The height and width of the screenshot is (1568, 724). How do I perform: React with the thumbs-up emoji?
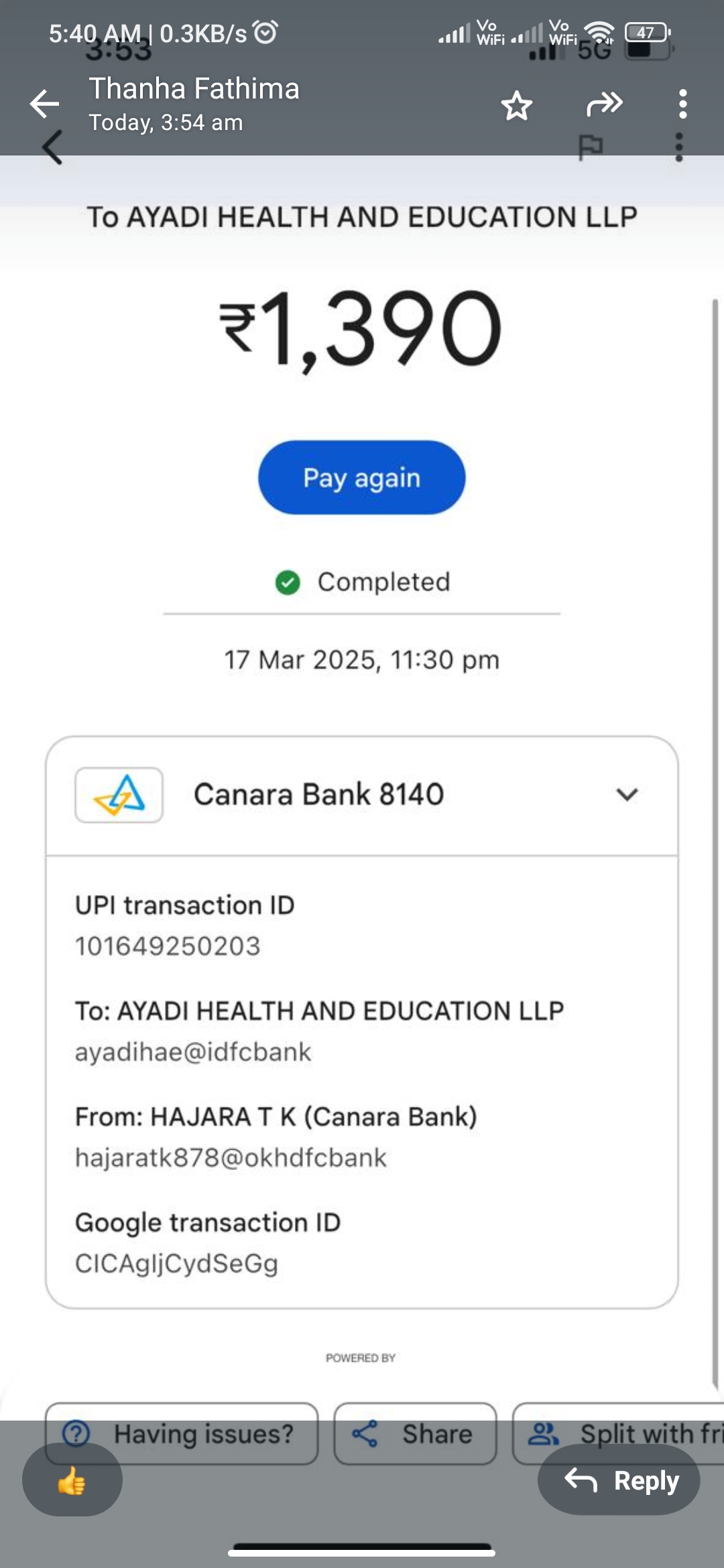(72, 1480)
